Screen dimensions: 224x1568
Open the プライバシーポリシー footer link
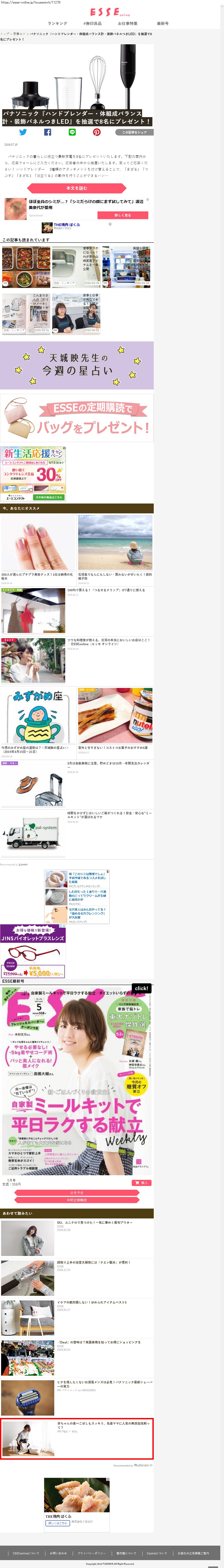pos(91,1553)
